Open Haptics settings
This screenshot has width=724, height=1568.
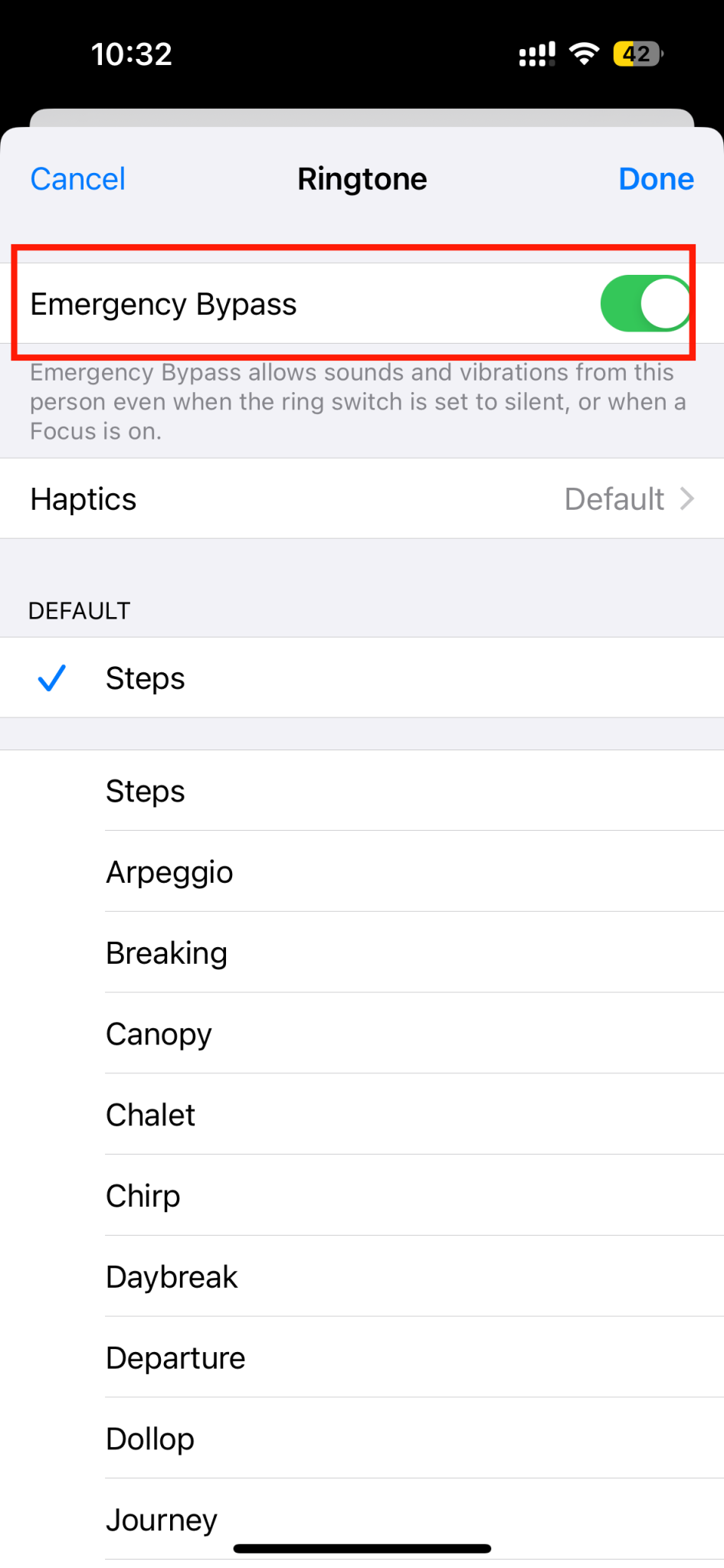click(362, 499)
